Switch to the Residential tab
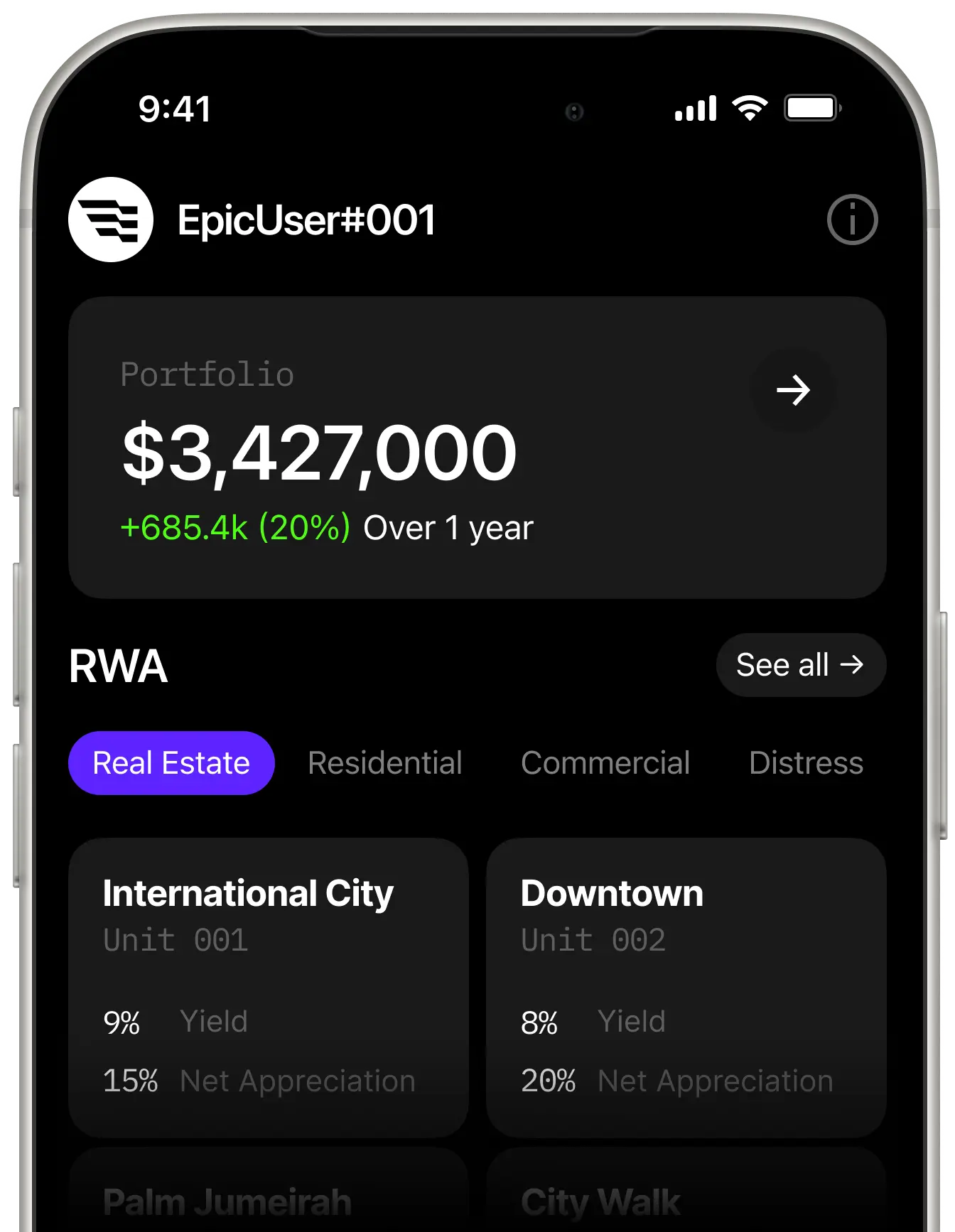955x1232 pixels. 385,763
